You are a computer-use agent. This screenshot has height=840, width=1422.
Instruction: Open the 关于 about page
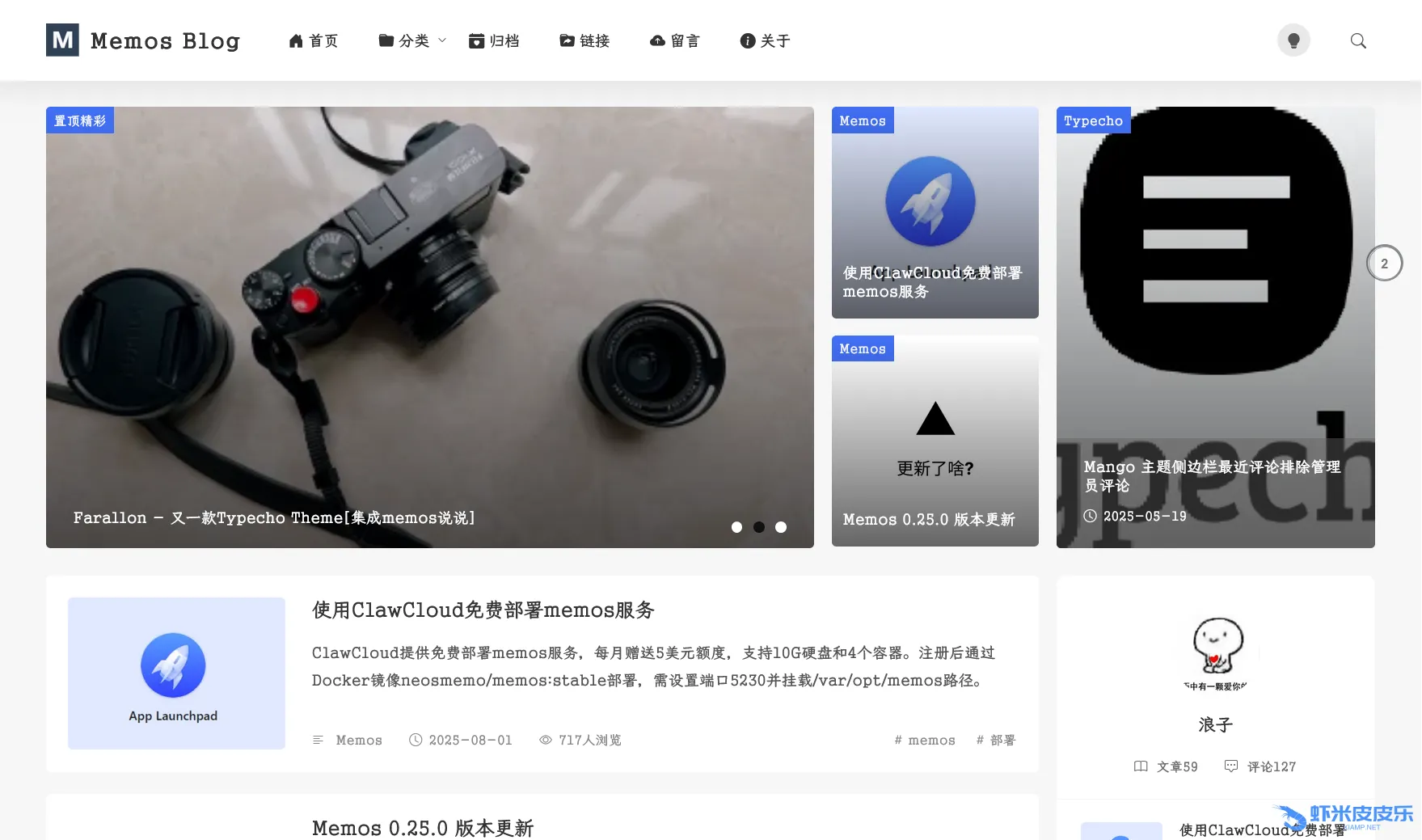coord(765,40)
